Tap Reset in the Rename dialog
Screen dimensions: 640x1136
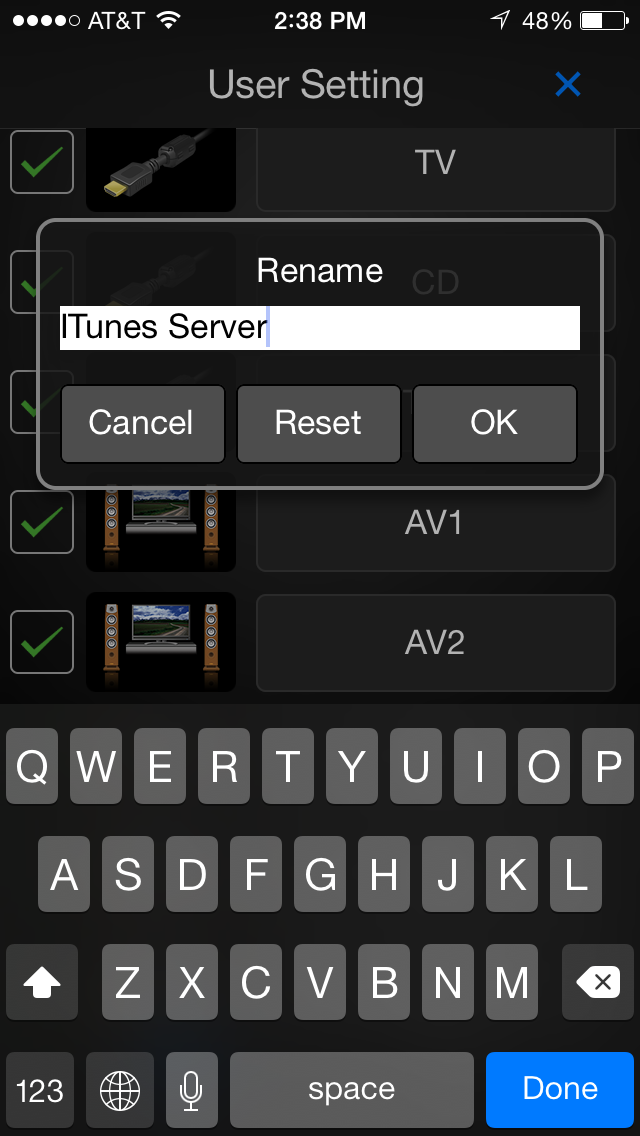coord(318,423)
